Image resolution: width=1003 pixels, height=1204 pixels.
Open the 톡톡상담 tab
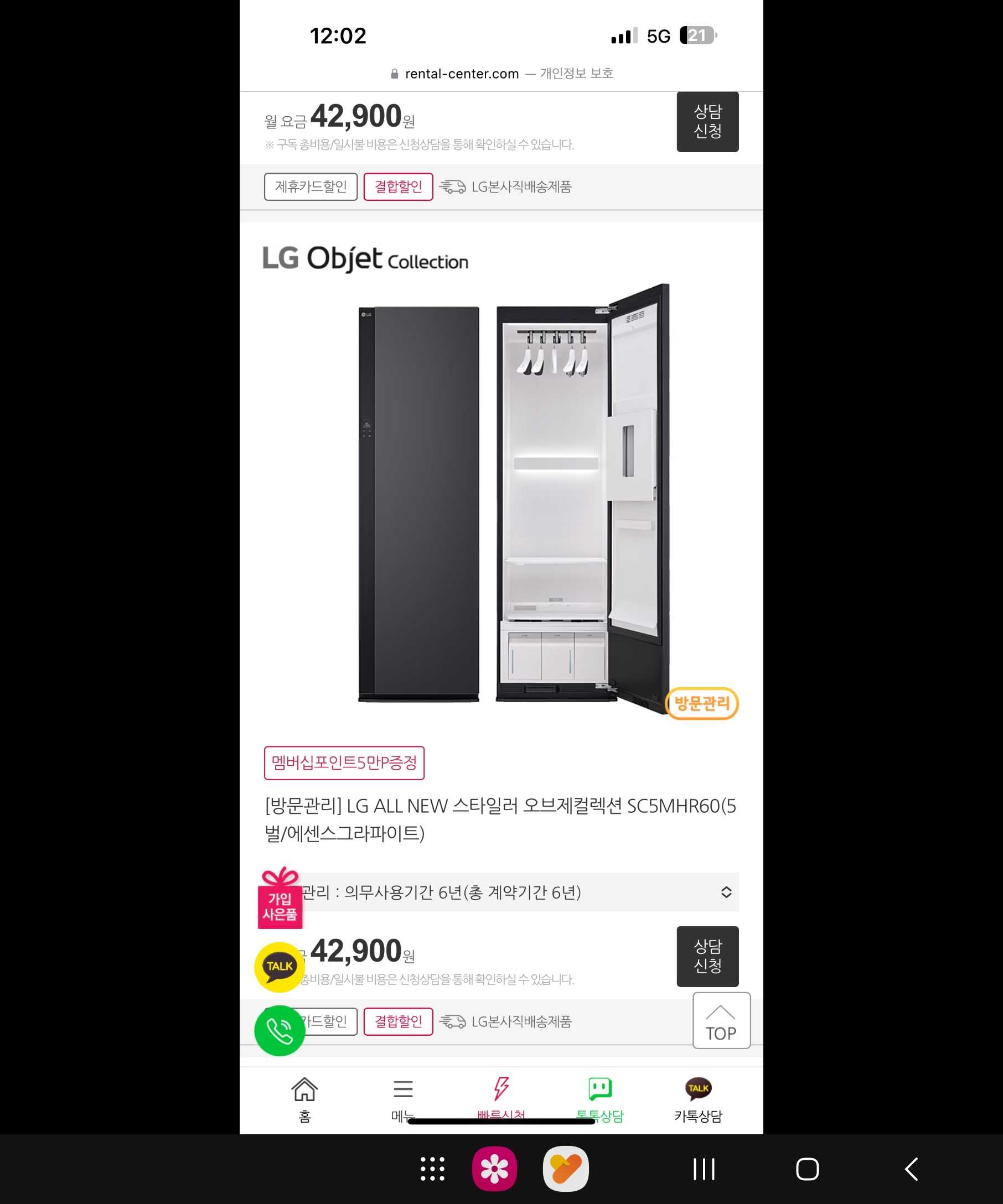(x=600, y=1099)
